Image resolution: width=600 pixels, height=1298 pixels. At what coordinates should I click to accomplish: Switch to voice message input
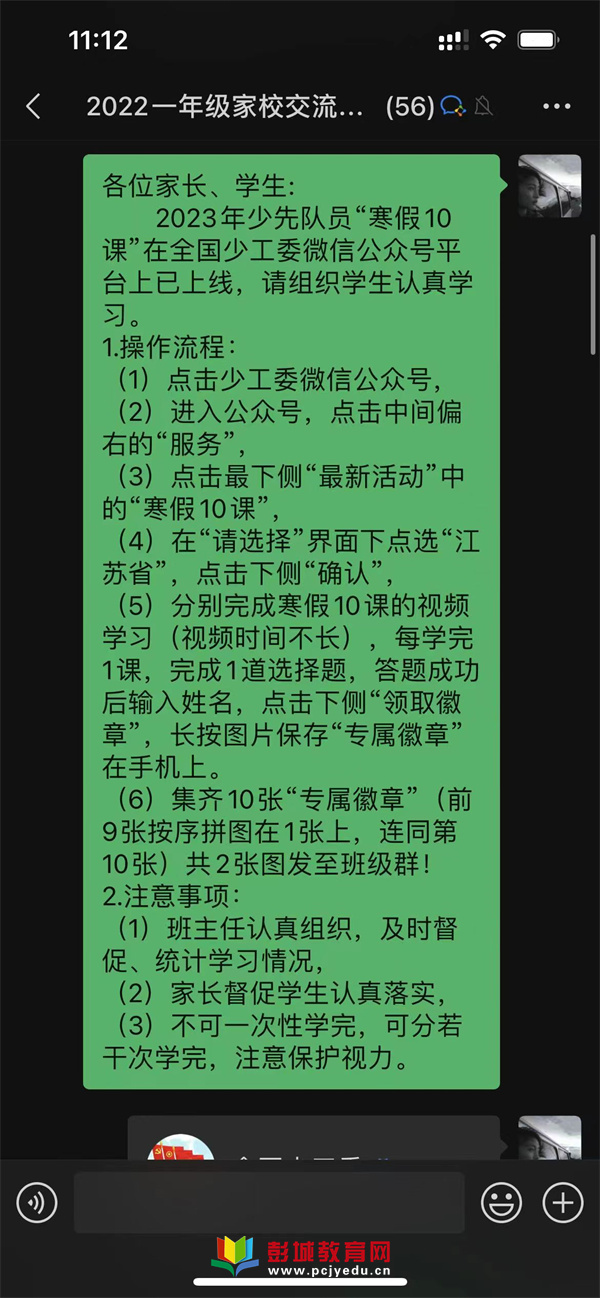pos(37,1202)
